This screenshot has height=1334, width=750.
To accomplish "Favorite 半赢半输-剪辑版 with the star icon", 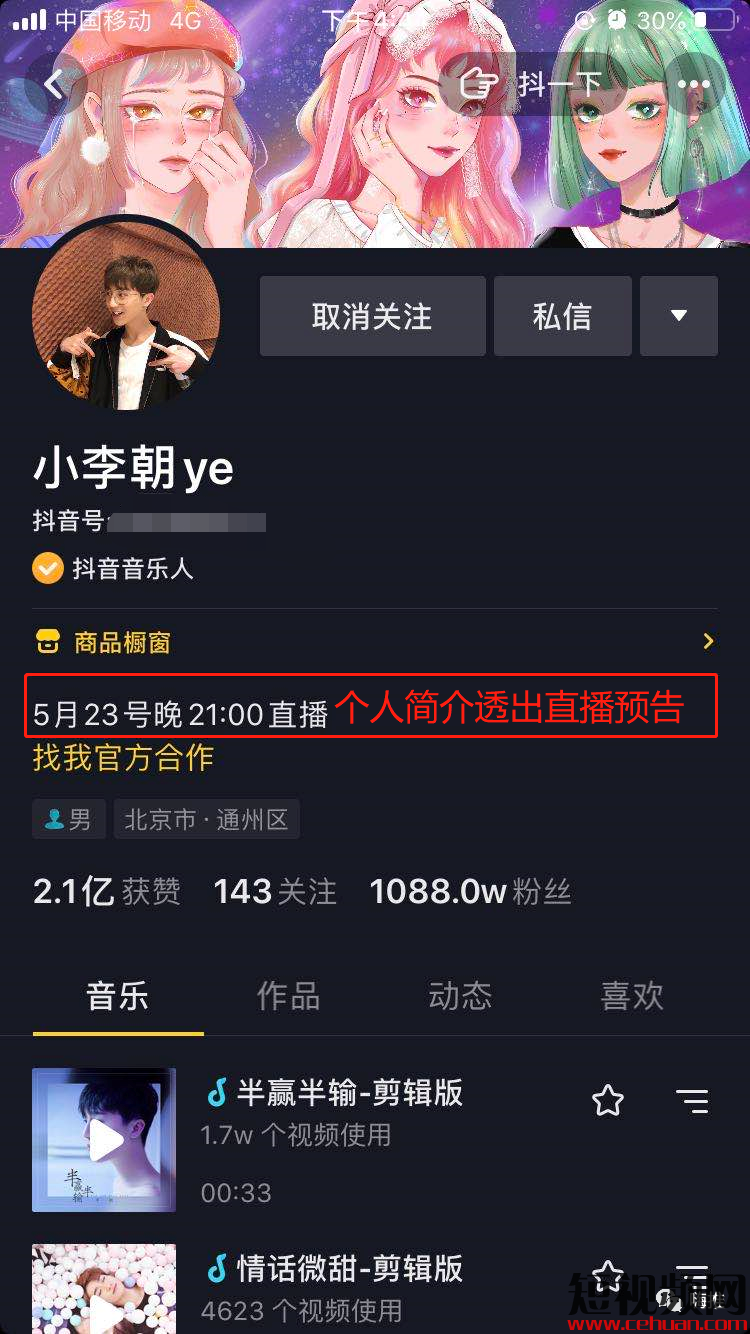I will [608, 1101].
